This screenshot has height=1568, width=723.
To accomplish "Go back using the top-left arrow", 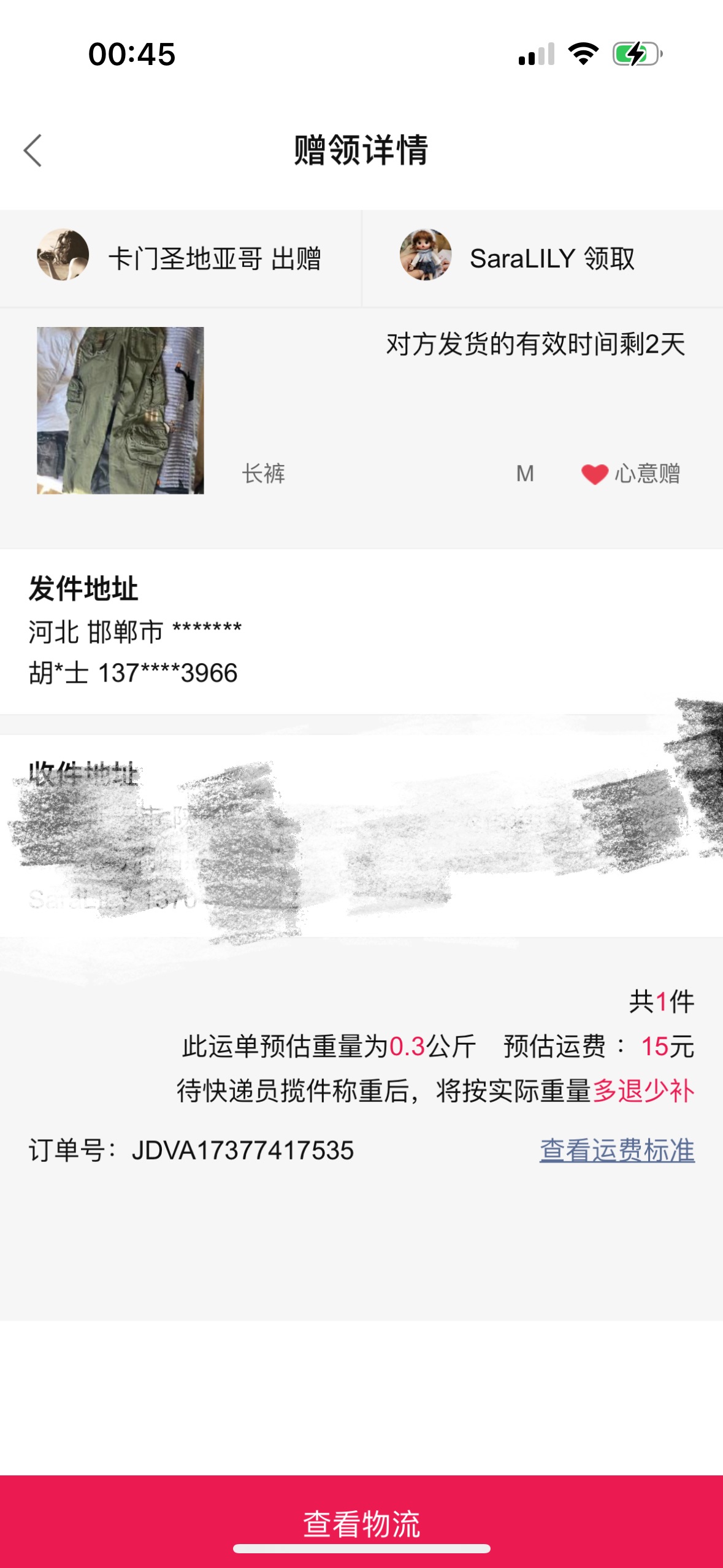I will [x=33, y=150].
